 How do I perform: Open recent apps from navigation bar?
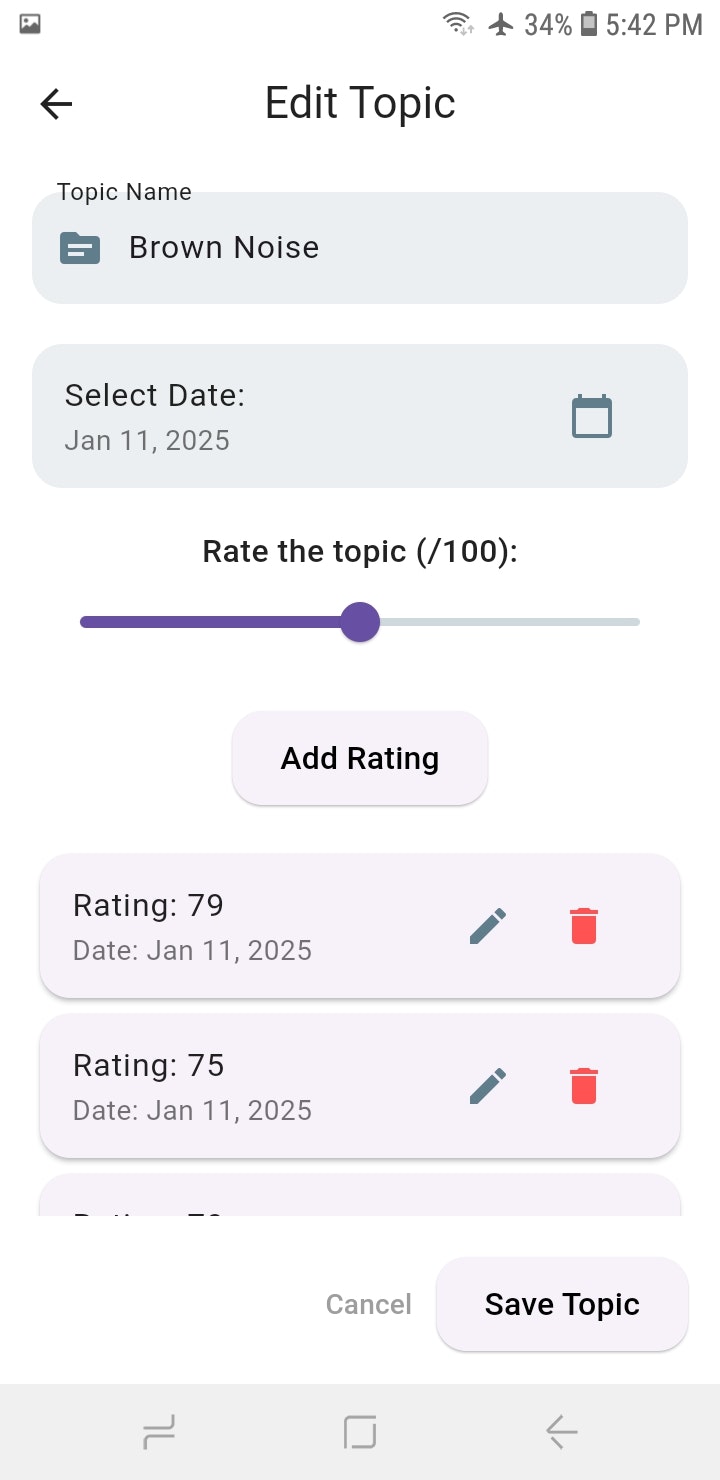[x=159, y=1433]
